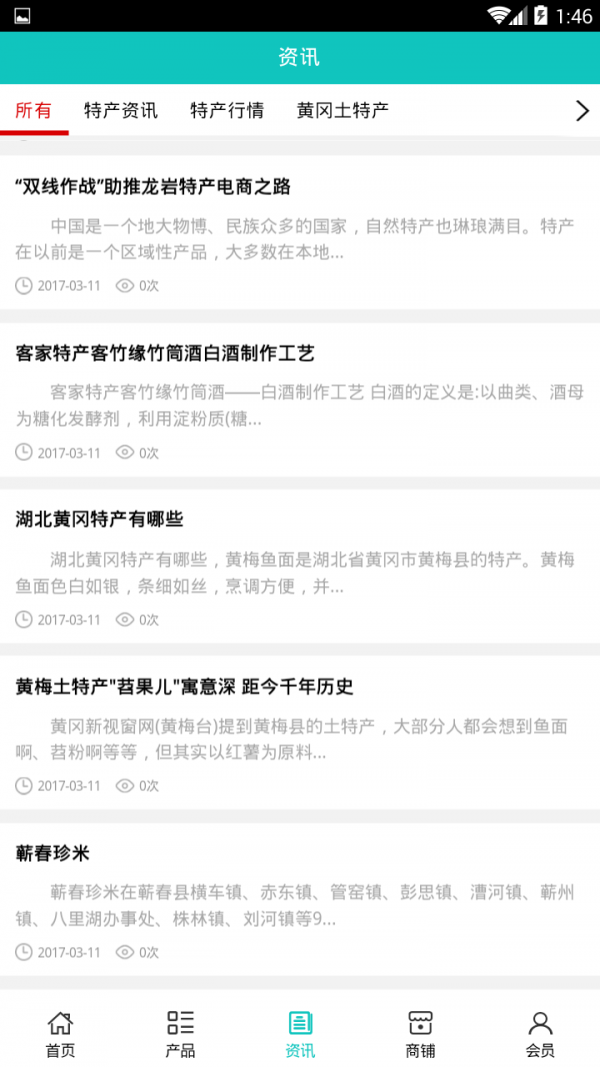This screenshot has height=1067, width=600.
Task: Select the 所有 tab
Action: (34, 110)
